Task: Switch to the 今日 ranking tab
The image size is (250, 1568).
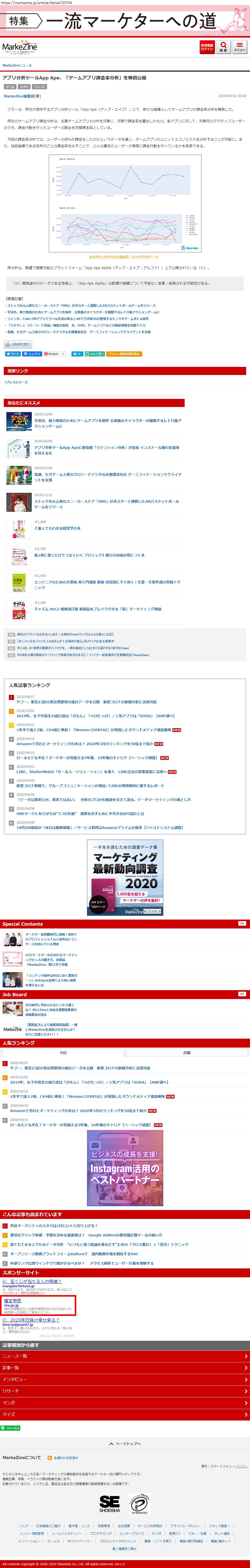Action: [x=63, y=1052]
